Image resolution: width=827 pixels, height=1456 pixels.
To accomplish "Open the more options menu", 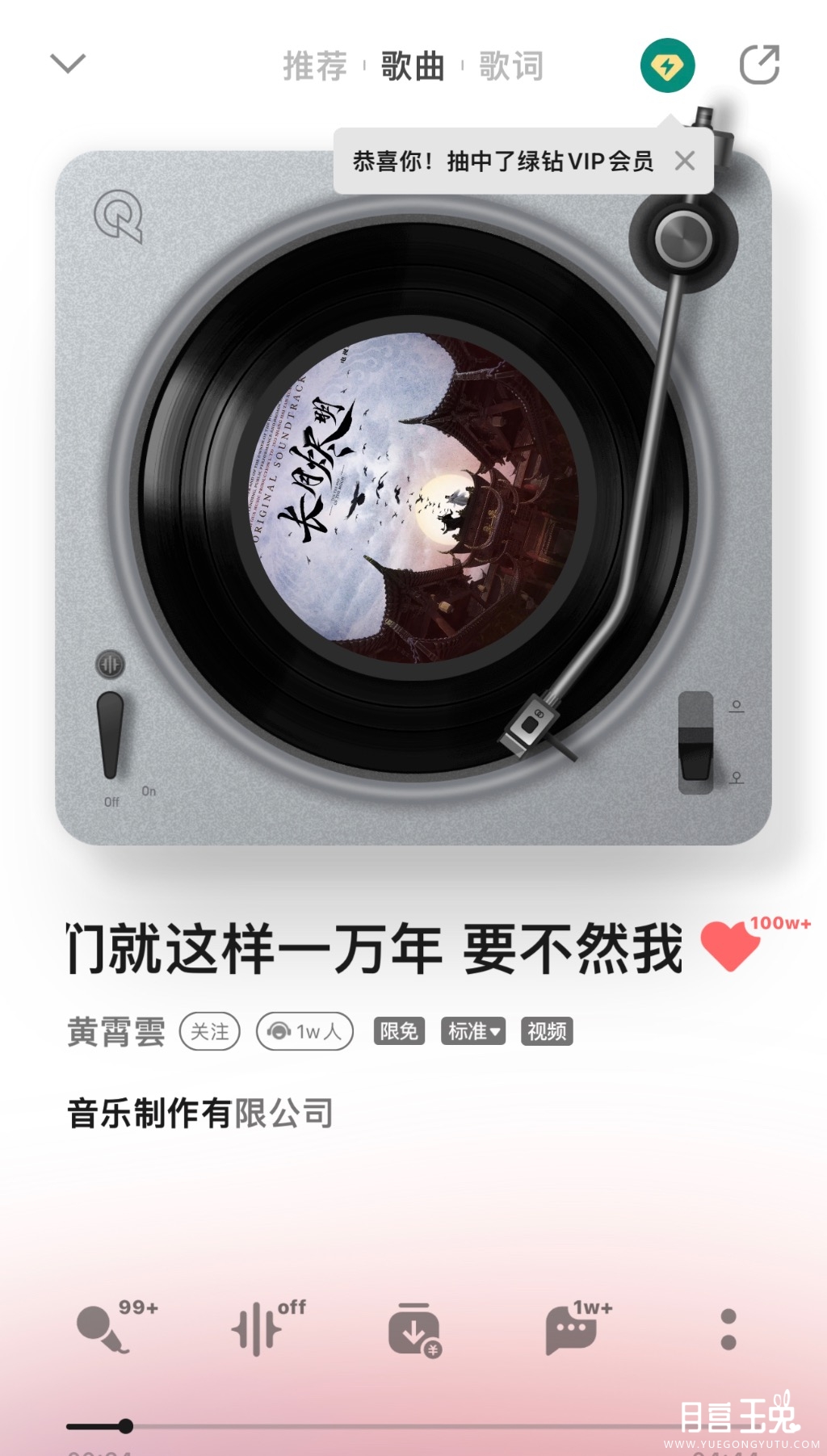I will [x=728, y=1329].
